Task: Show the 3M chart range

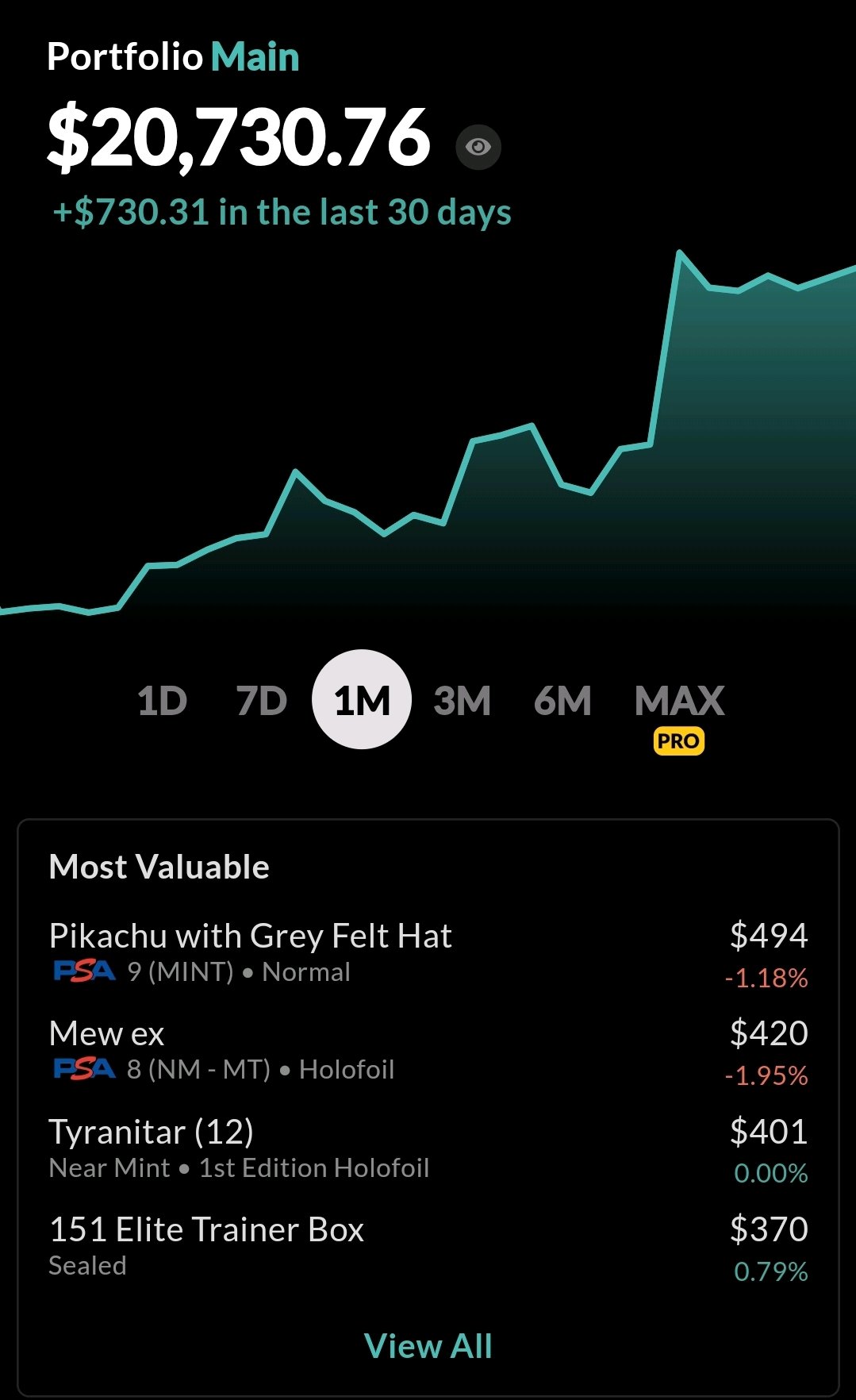Action: 462,701
